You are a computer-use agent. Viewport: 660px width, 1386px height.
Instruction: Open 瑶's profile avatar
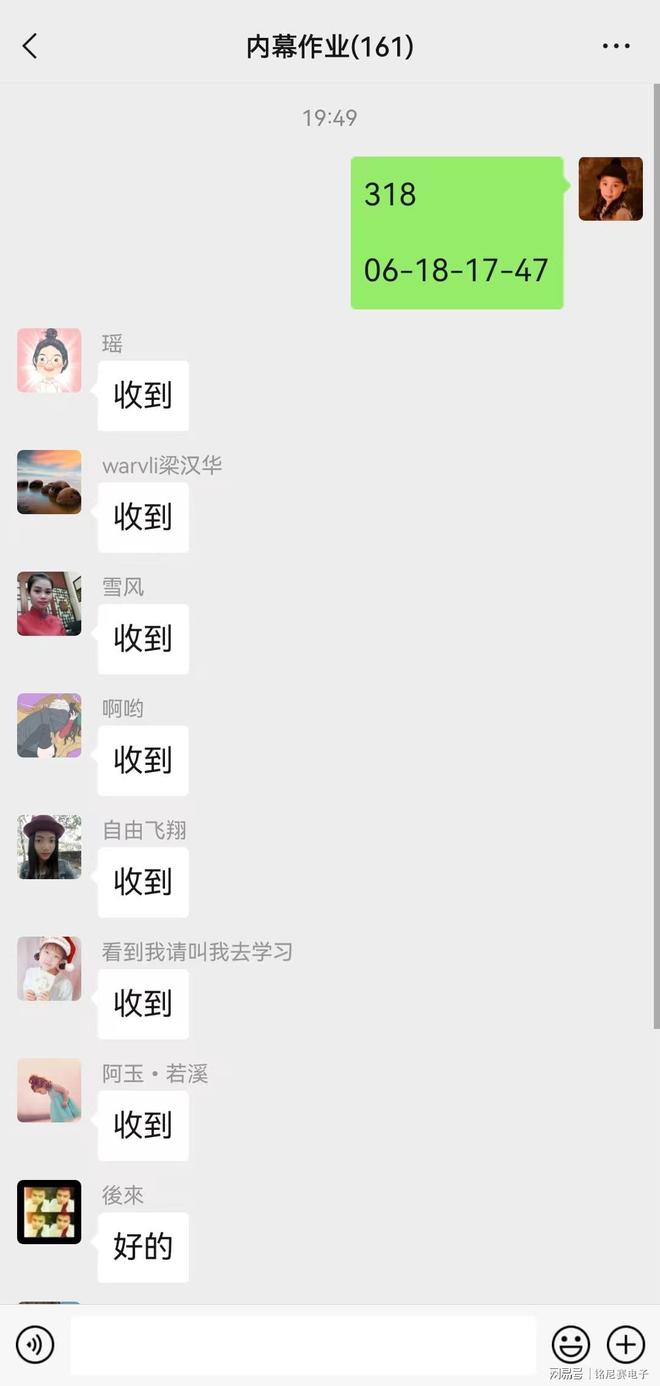pos(49,360)
